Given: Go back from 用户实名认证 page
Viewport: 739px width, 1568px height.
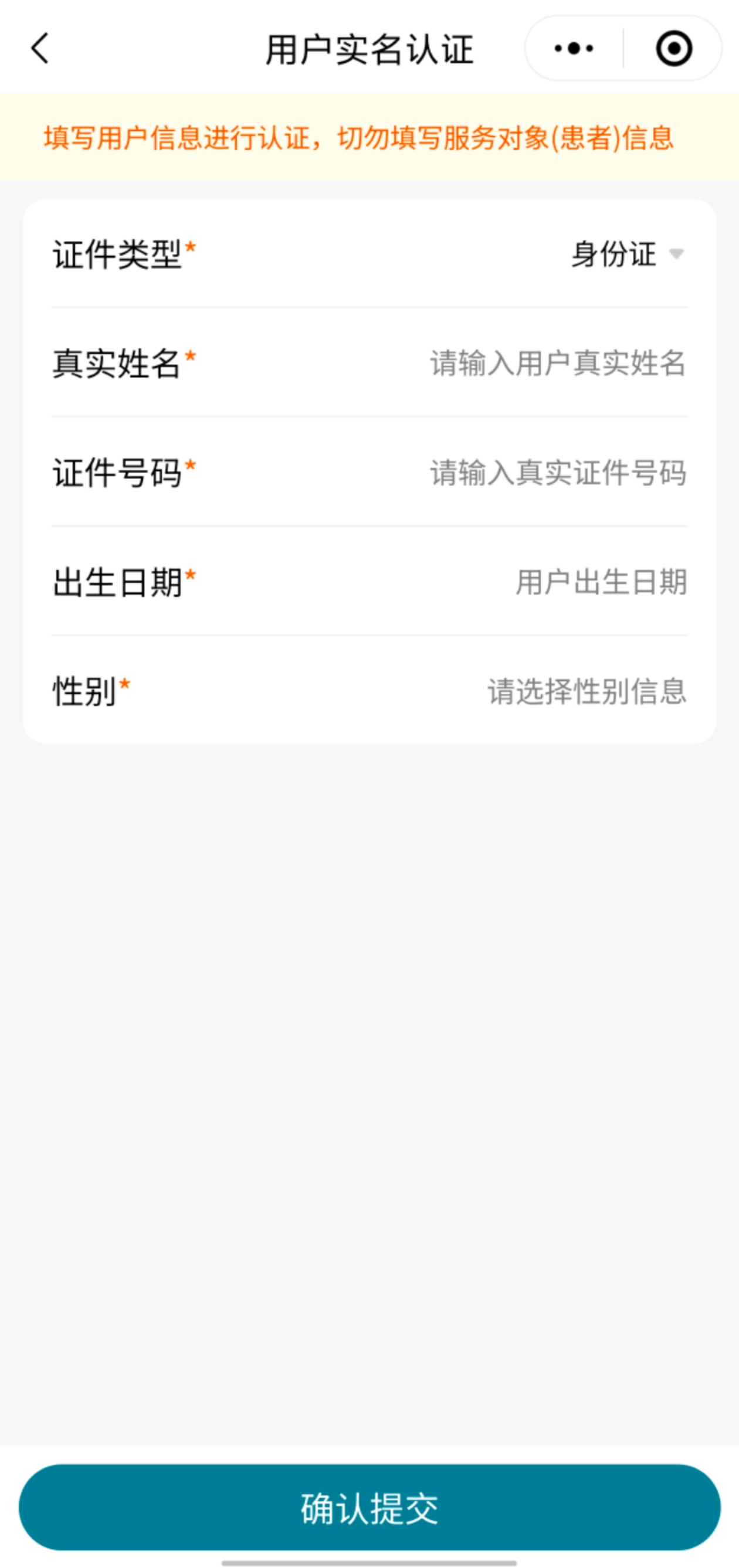Looking at the screenshot, I should pyautogui.click(x=40, y=49).
